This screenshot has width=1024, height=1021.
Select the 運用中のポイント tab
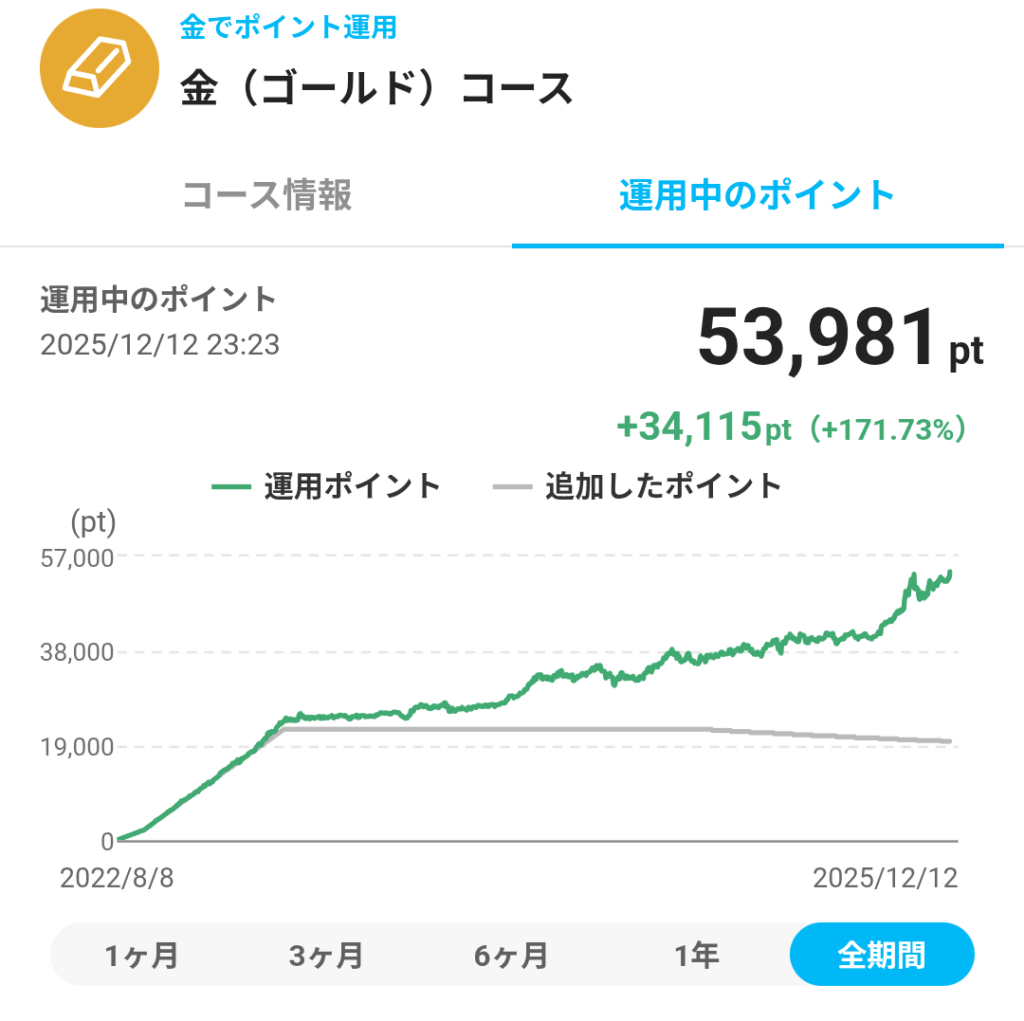(x=757, y=196)
